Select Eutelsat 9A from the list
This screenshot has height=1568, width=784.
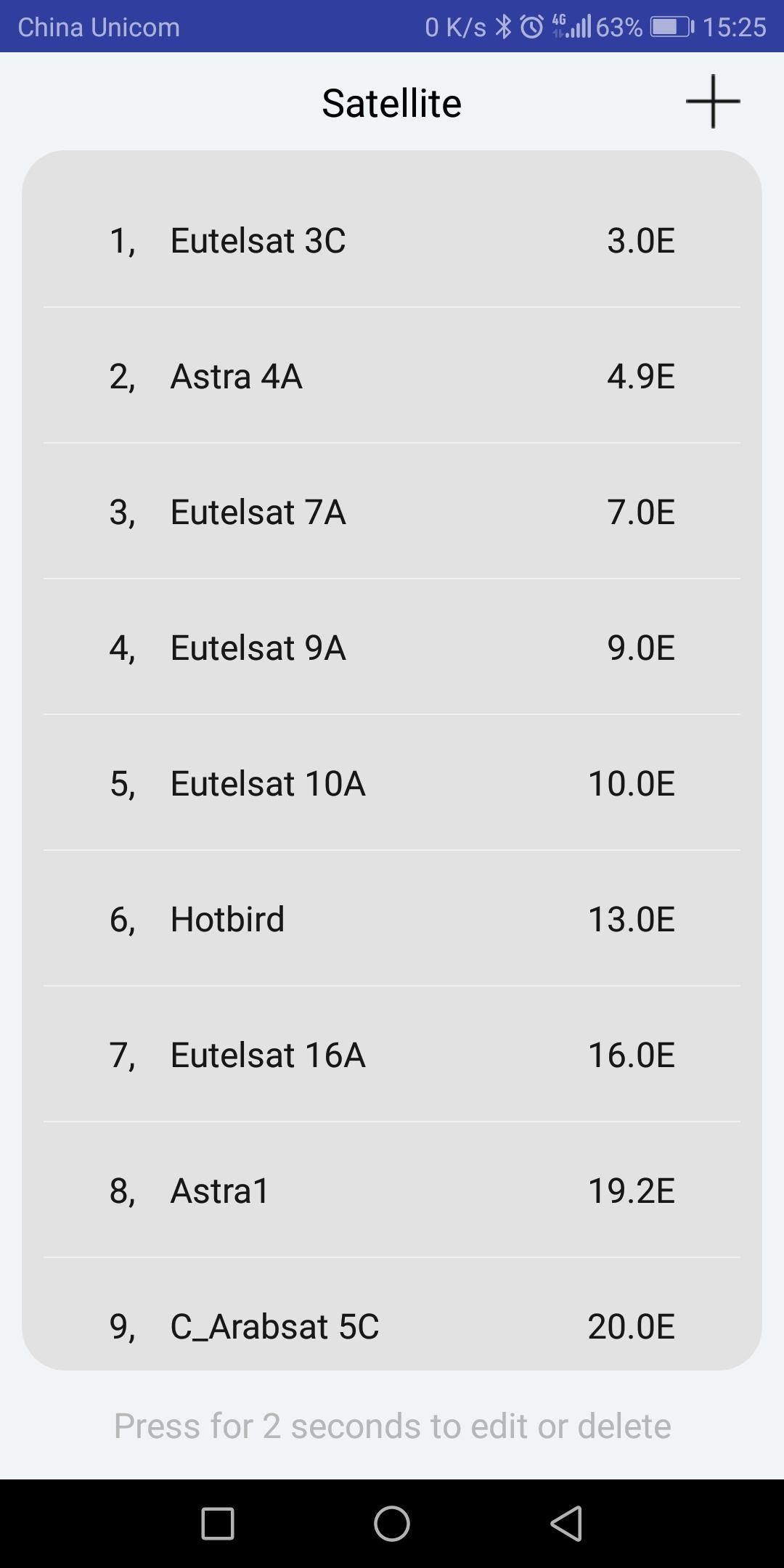click(391, 648)
